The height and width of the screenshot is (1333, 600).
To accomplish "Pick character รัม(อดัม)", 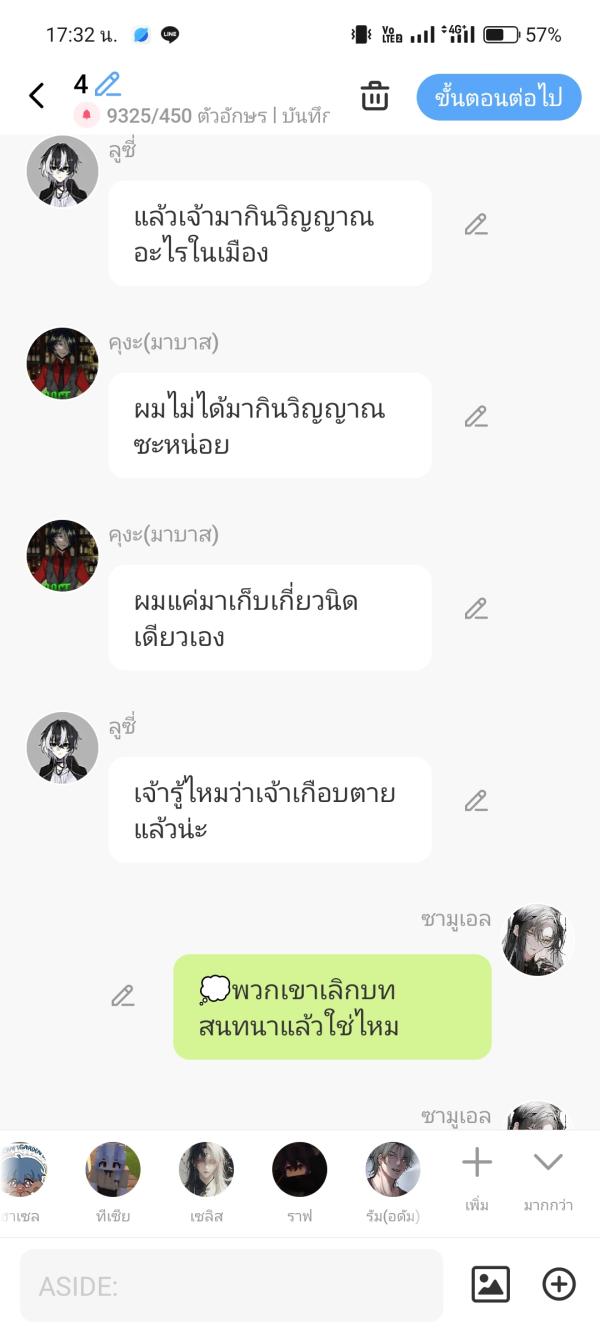I will point(392,1170).
